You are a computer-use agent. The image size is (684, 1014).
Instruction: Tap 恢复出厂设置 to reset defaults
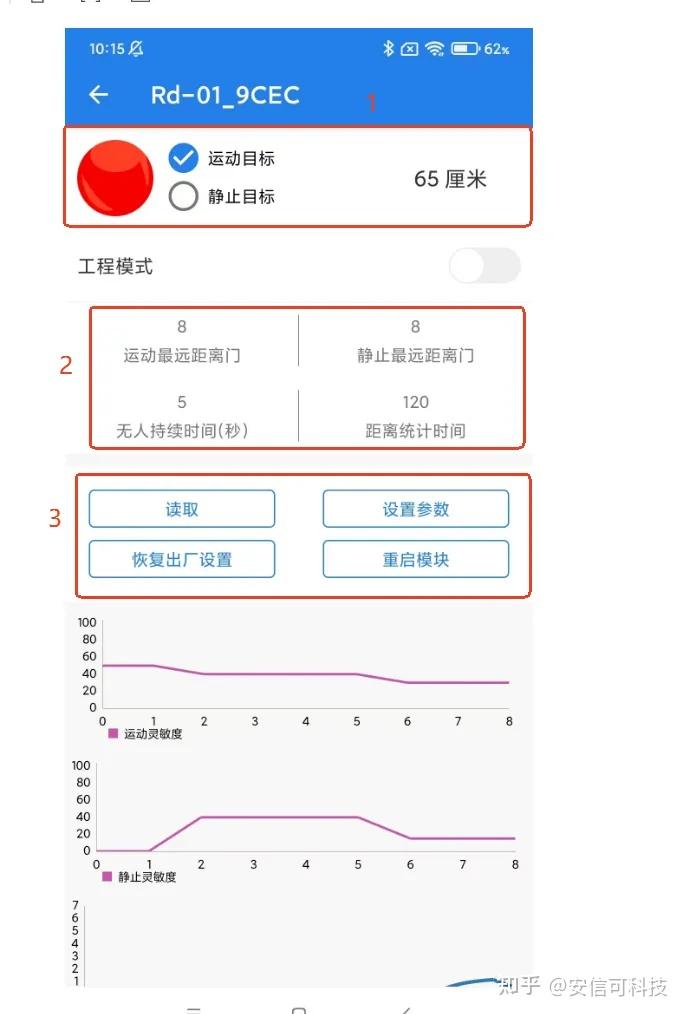tap(182, 559)
